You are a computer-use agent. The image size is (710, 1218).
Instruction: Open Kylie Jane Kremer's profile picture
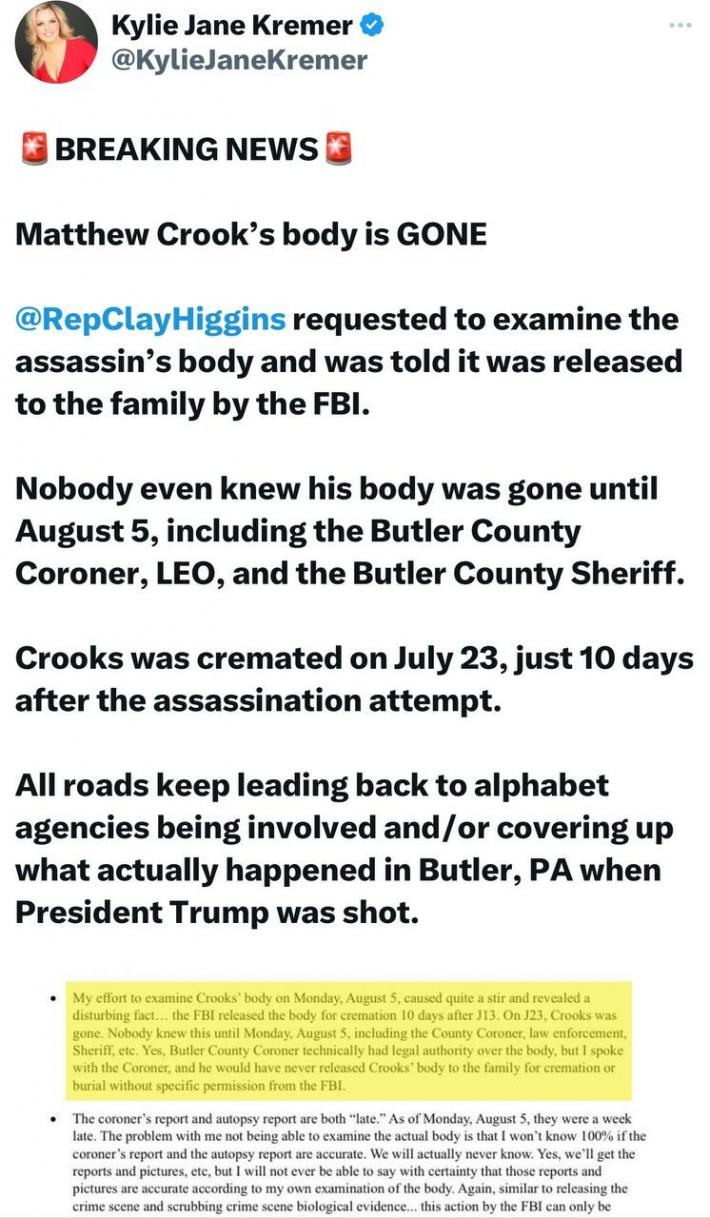point(56,42)
